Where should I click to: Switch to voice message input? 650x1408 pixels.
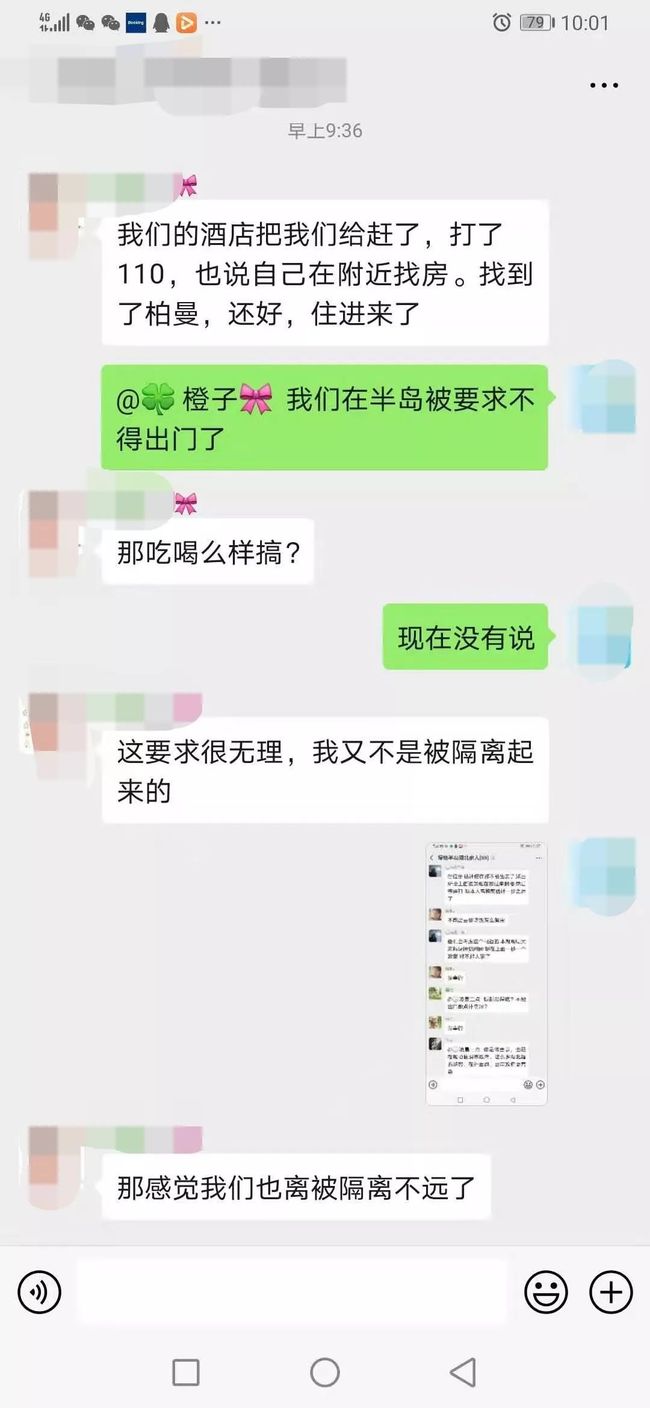click(x=39, y=1293)
